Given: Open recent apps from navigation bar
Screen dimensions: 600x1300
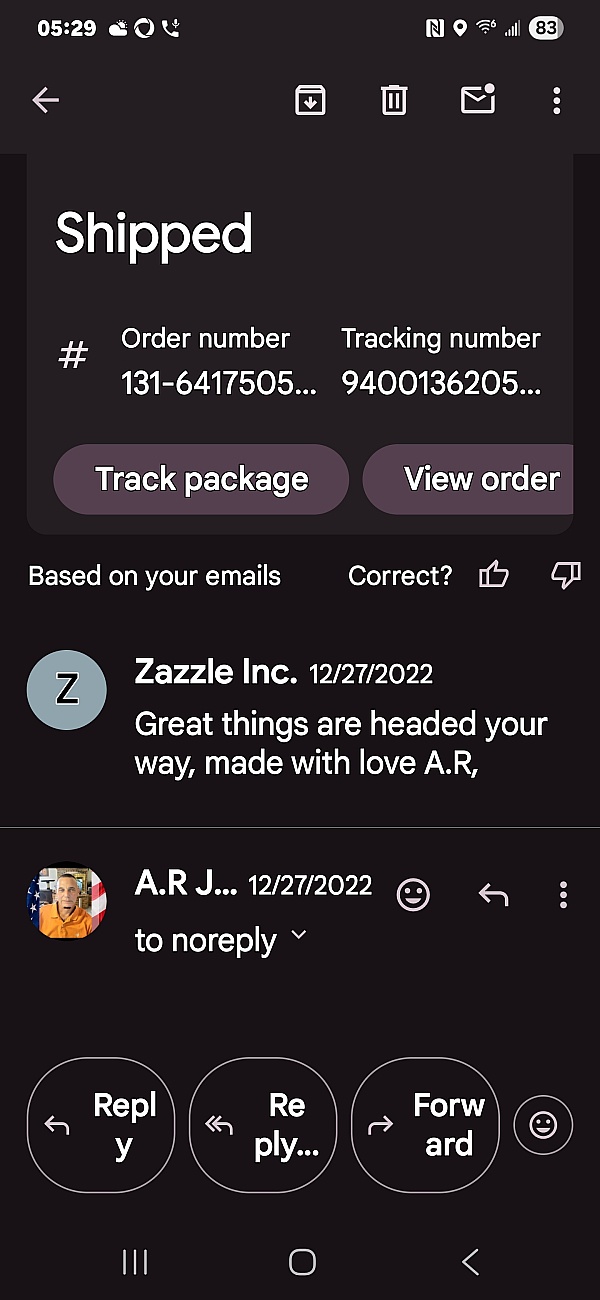Looking at the screenshot, I should coord(134,1262).
